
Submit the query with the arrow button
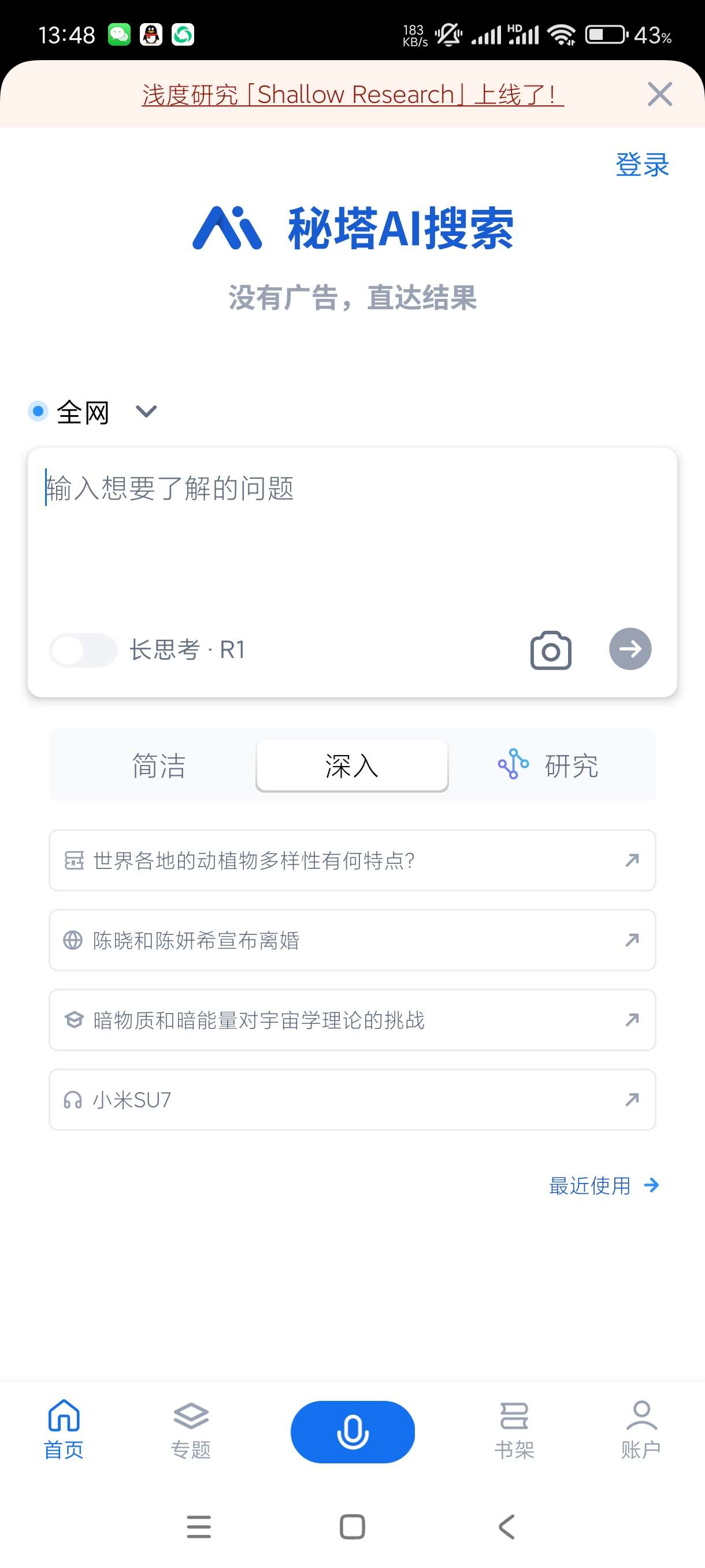(629, 649)
